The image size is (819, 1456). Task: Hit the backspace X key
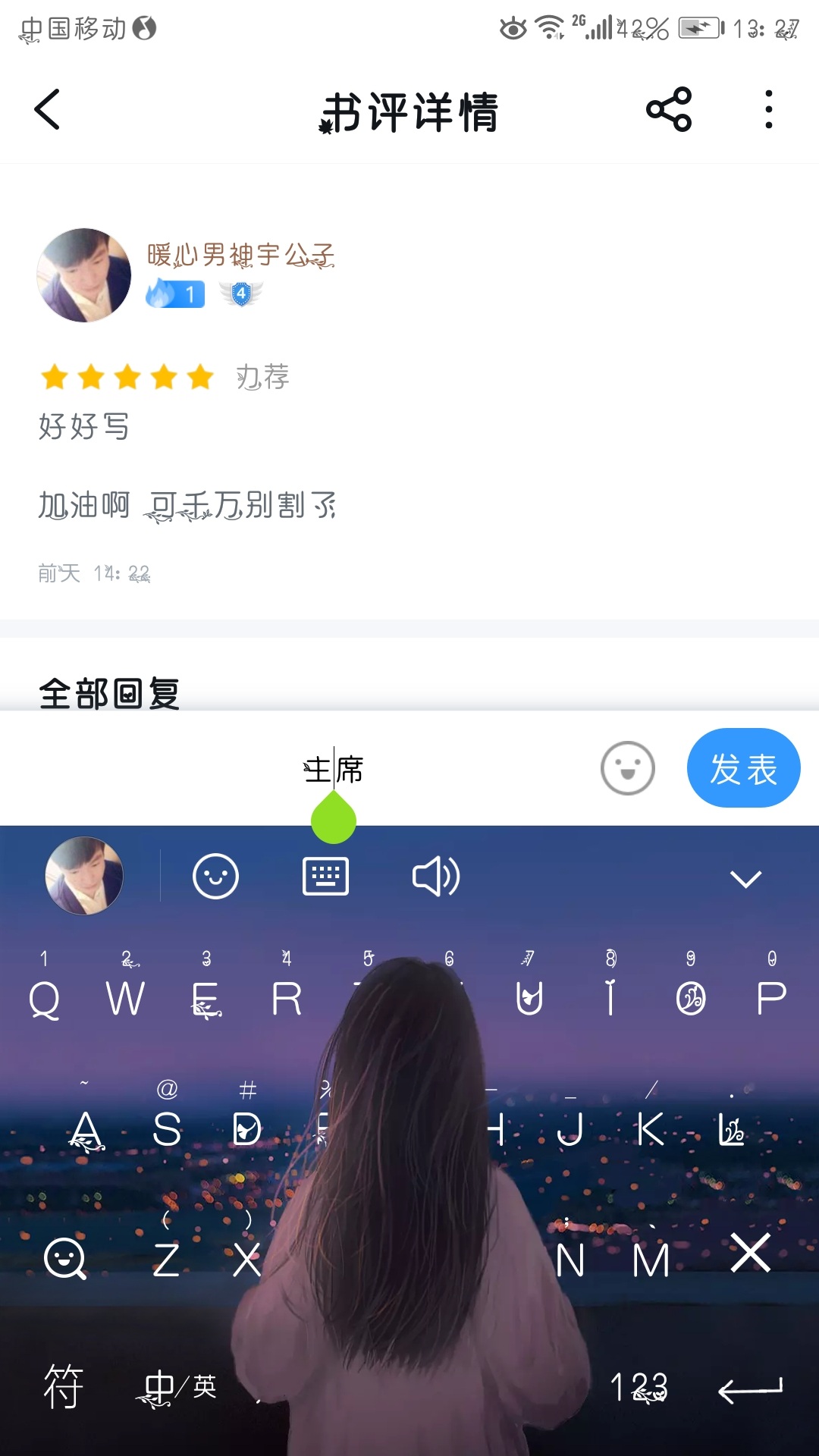[x=750, y=1253]
